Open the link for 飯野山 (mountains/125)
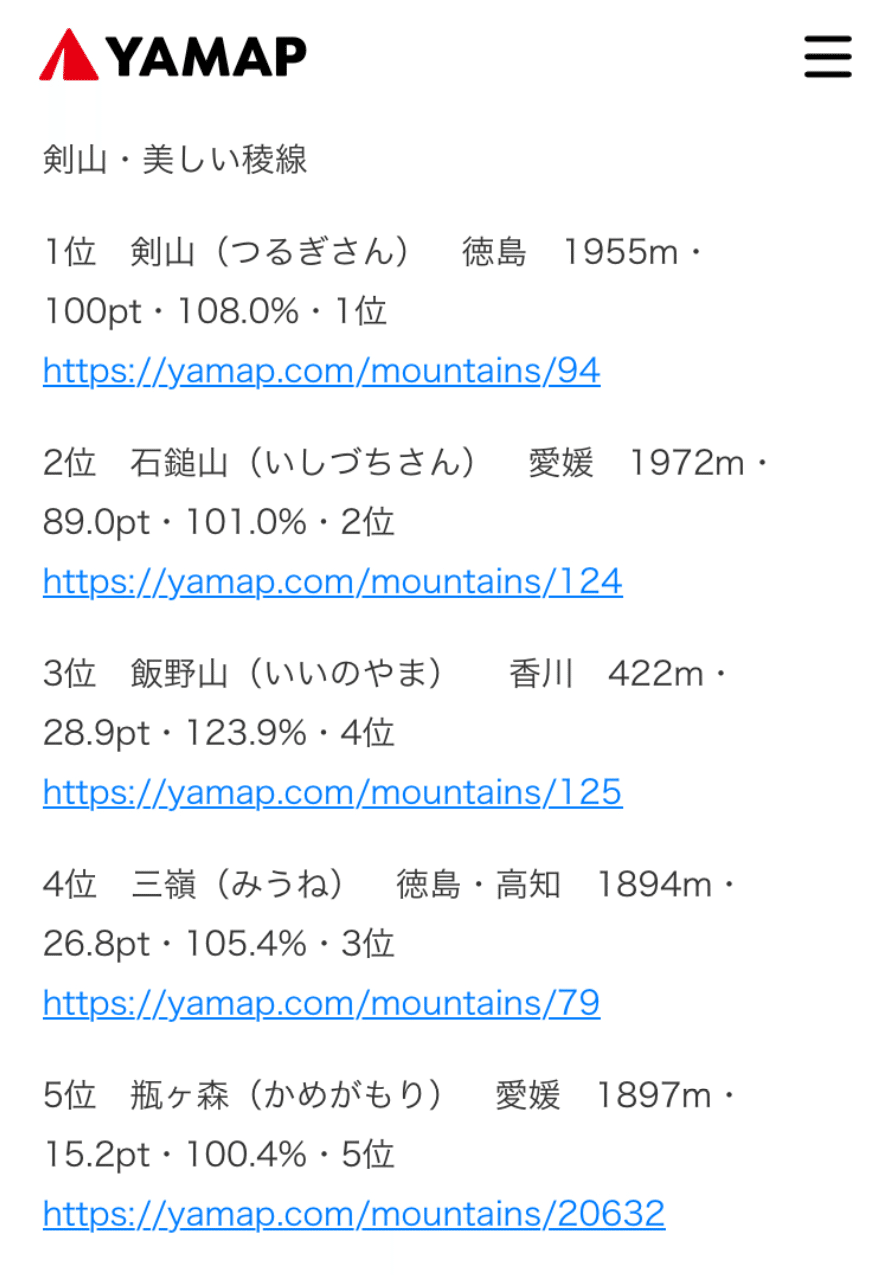 click(331, 790)
